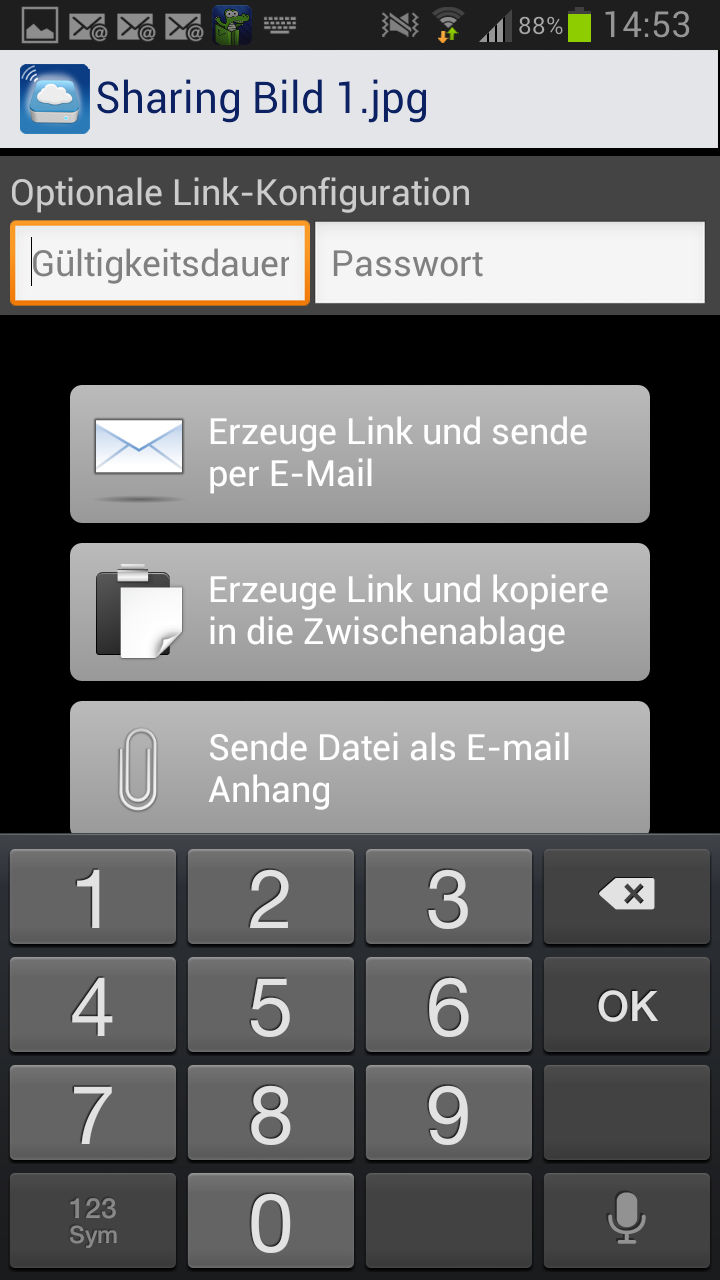720x1280 pixels.
Task: Choose Erzeuge Link und kopiere in Zwischenablage
Action: coord(360,611)
